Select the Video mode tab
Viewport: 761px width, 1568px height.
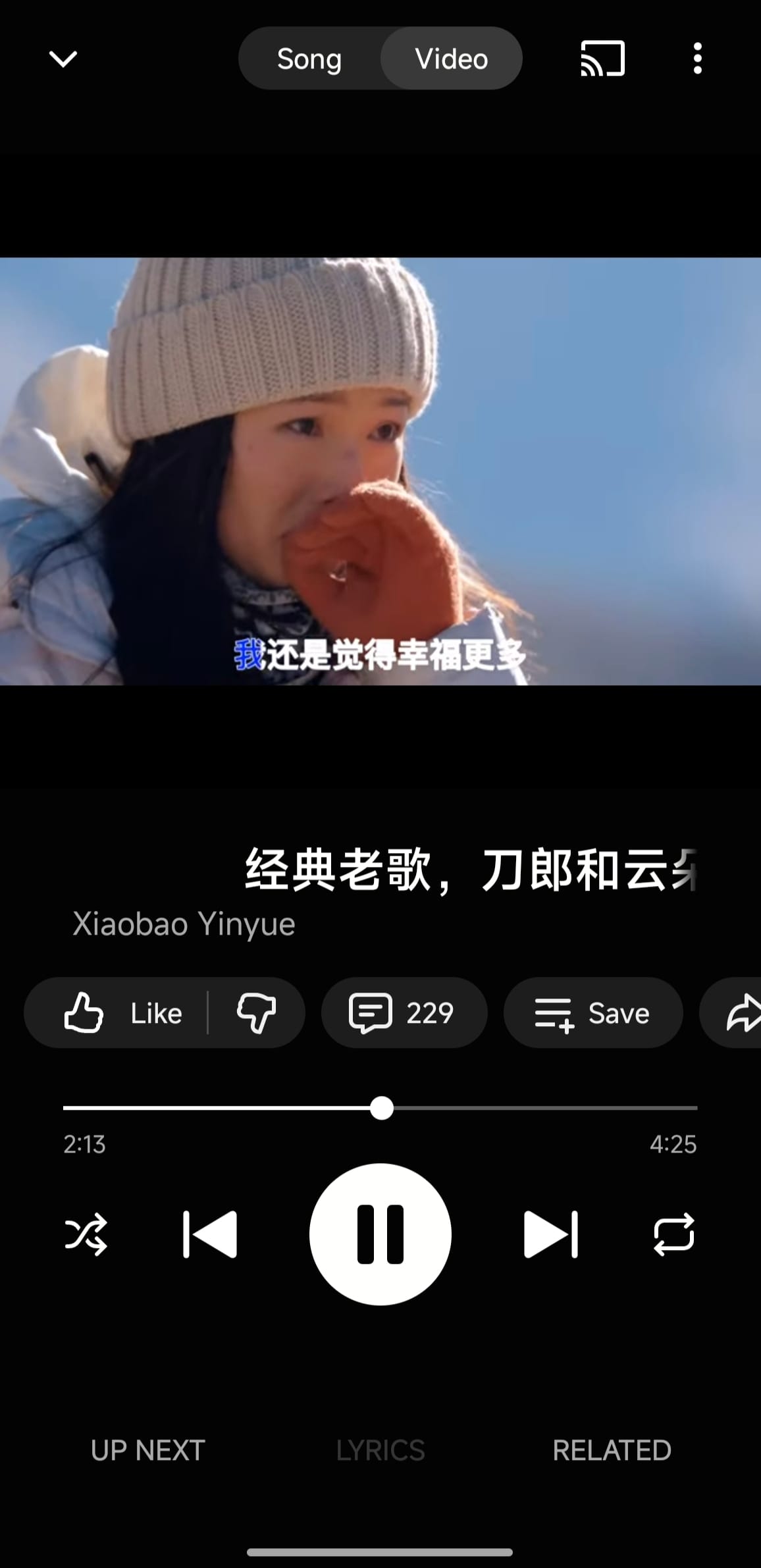[452, 59]
